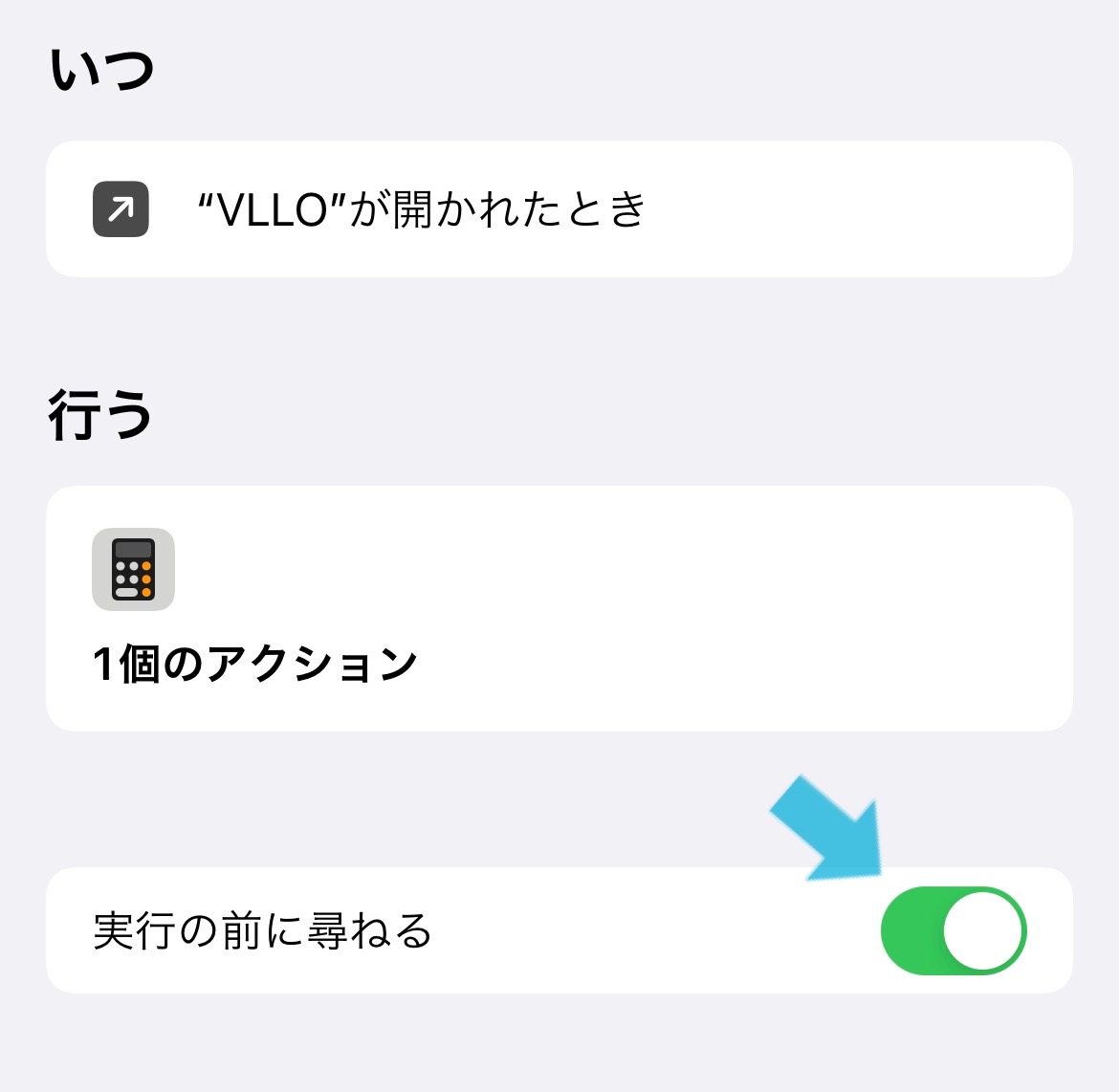Open the 1個のアクション card
Viewport: 1119px width, 1092px height.
coord(559,609)
